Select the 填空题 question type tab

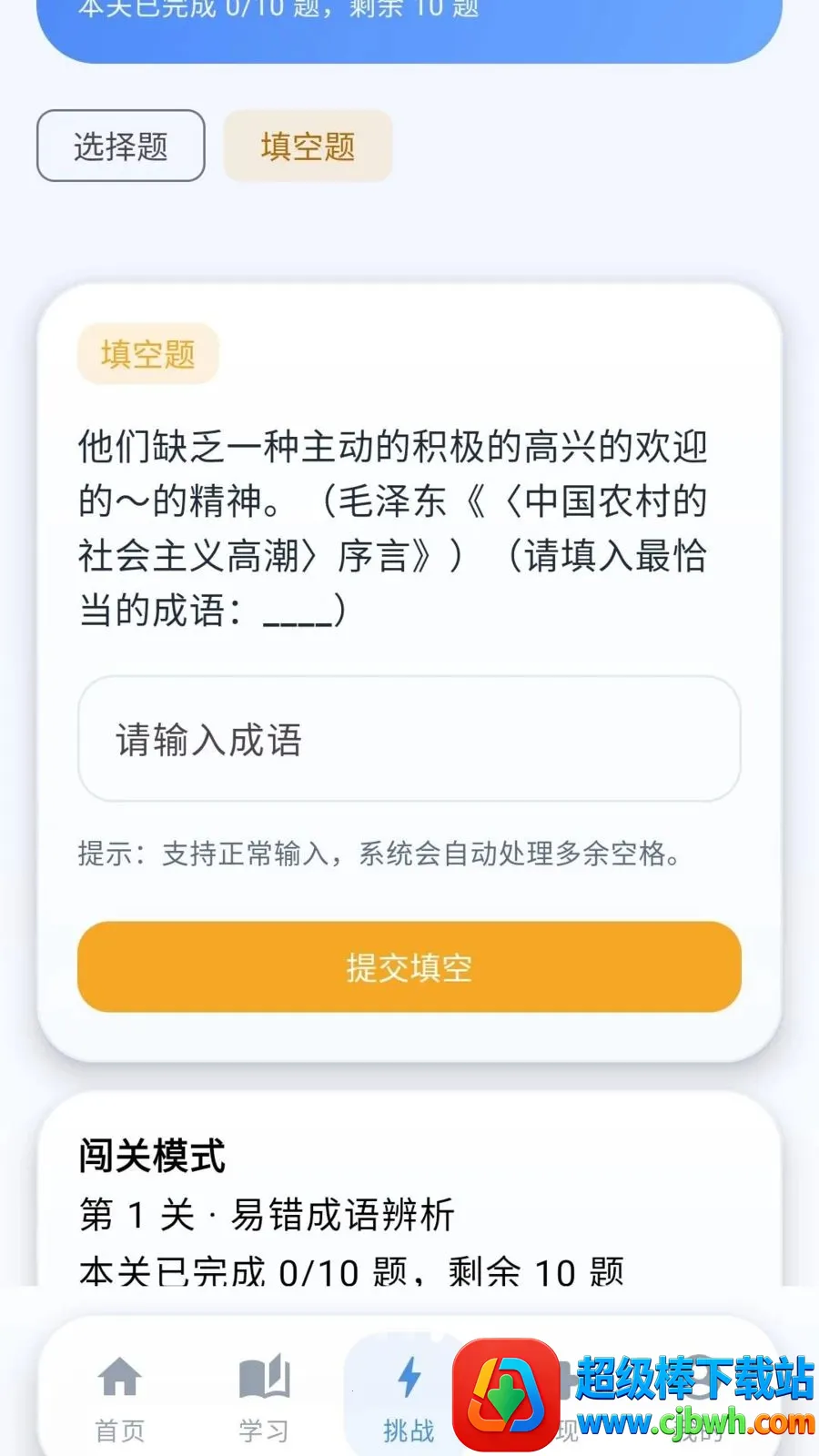pyautogui.click(x=308, y=146)
